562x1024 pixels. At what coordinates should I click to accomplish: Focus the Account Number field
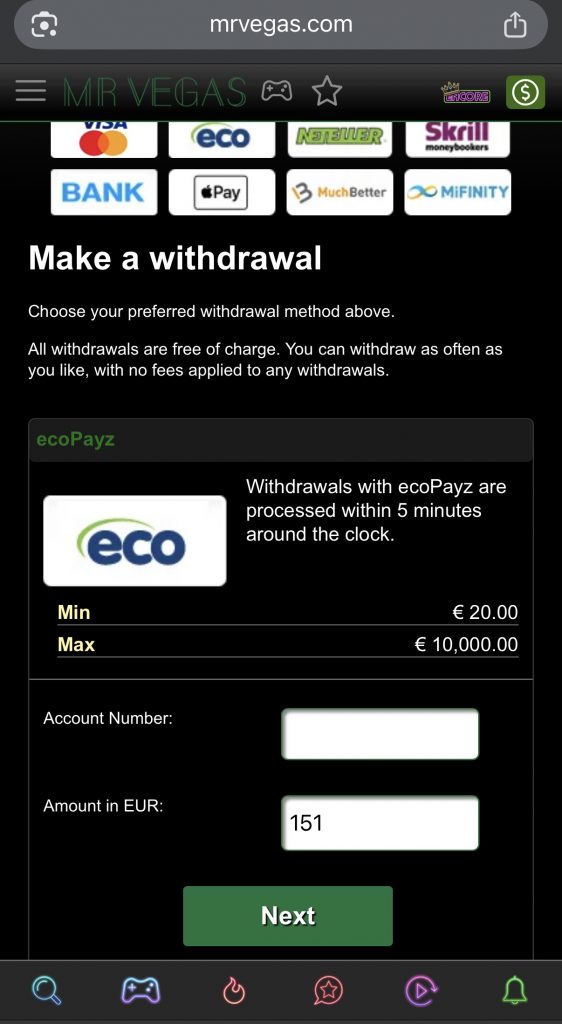click(x=380, y=734)
